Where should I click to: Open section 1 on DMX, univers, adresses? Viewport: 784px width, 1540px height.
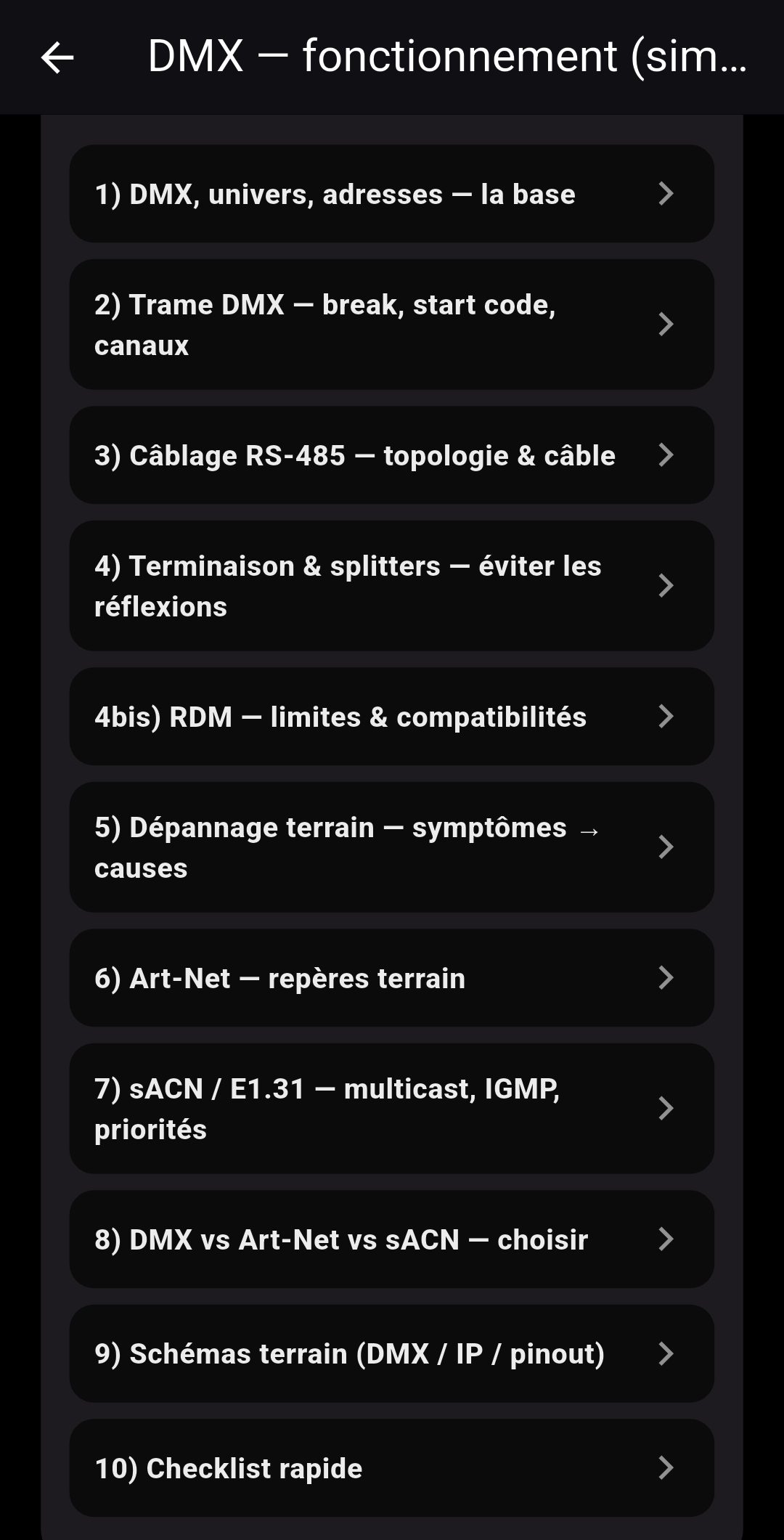coord(391,194)
